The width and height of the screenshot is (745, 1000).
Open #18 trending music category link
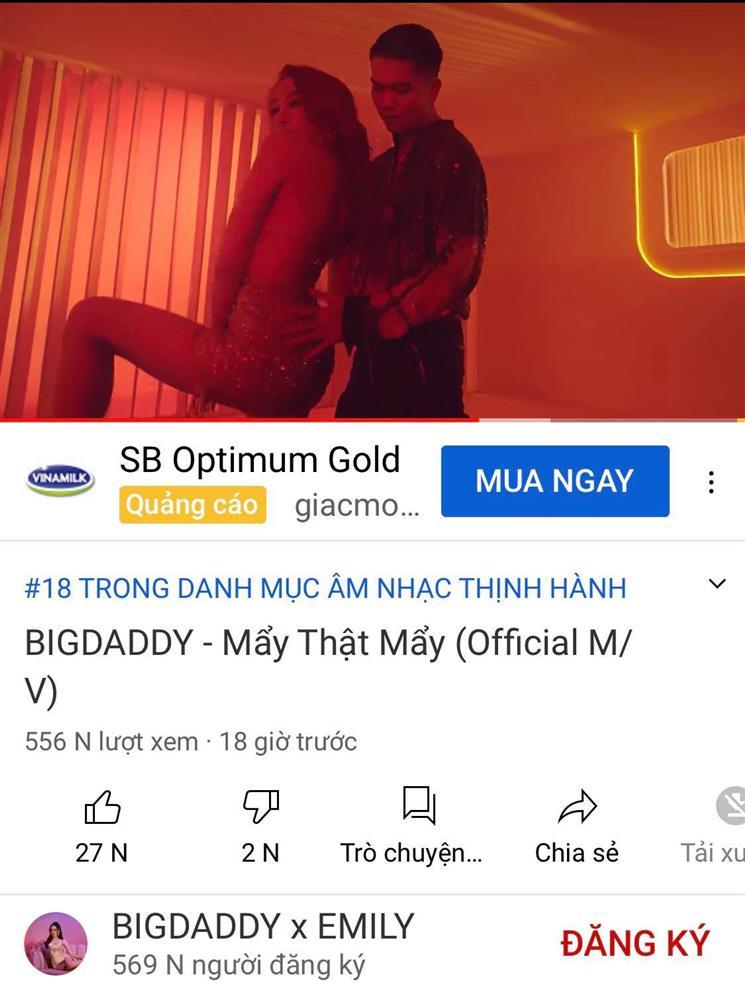click(326, 588)
